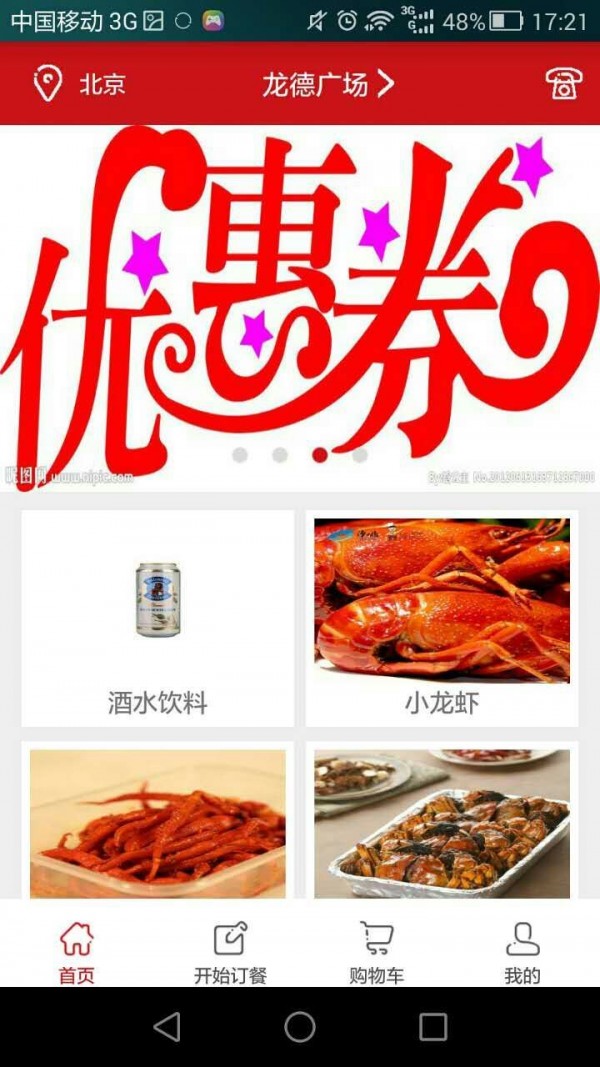The image size is (600, 1067).
Task: Open the 北京 city location selector
Action: (80, 84)
